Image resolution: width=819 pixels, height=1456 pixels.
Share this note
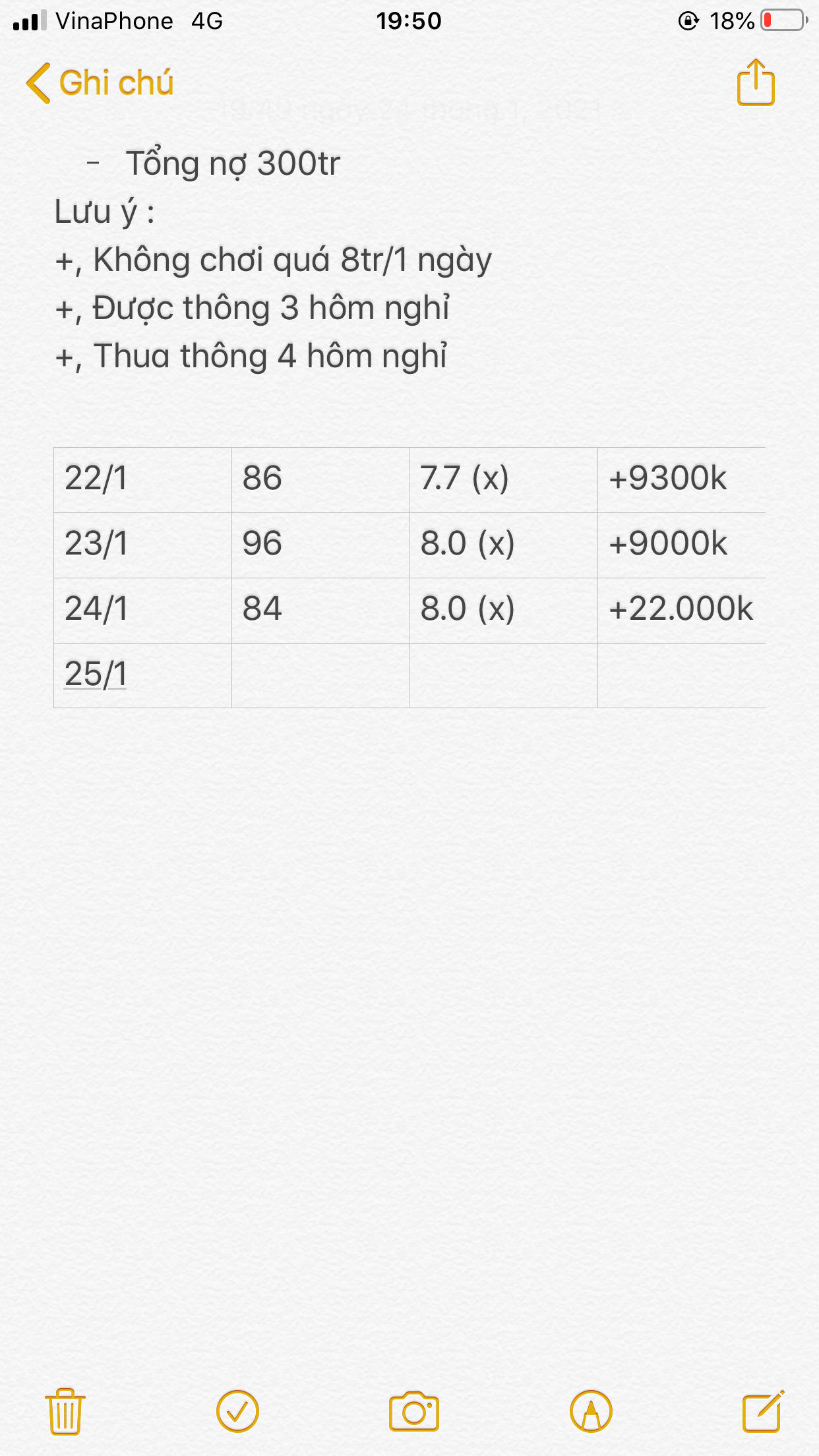pyautogui.click(x=756, y=82)
